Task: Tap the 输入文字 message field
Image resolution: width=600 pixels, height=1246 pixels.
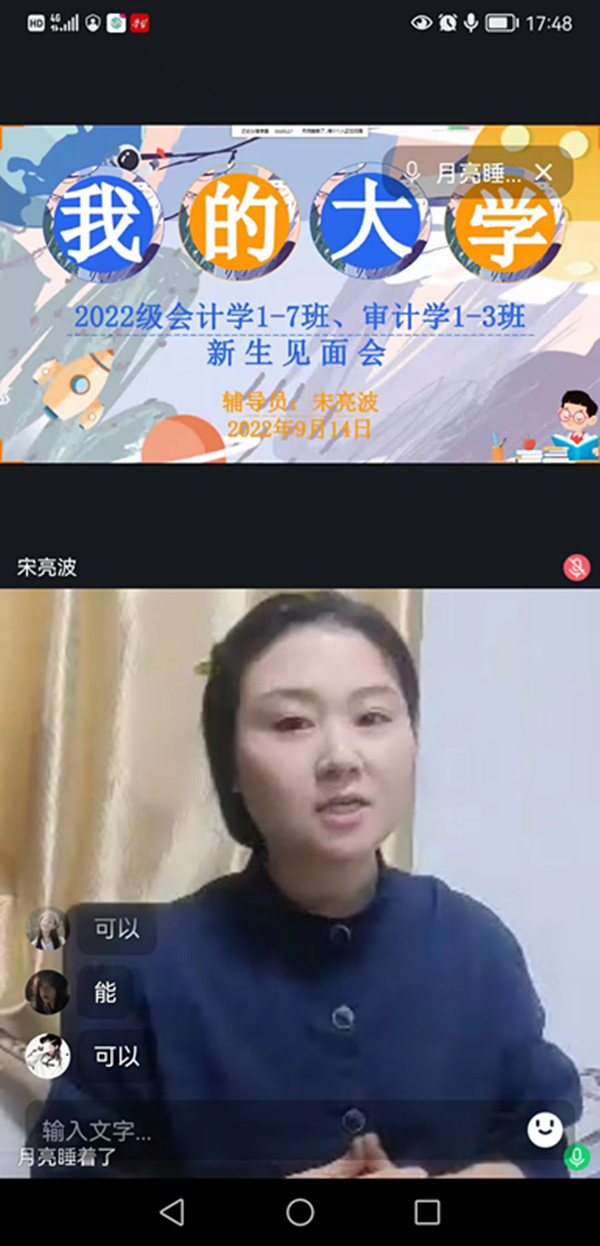Action: [270, 1132]
